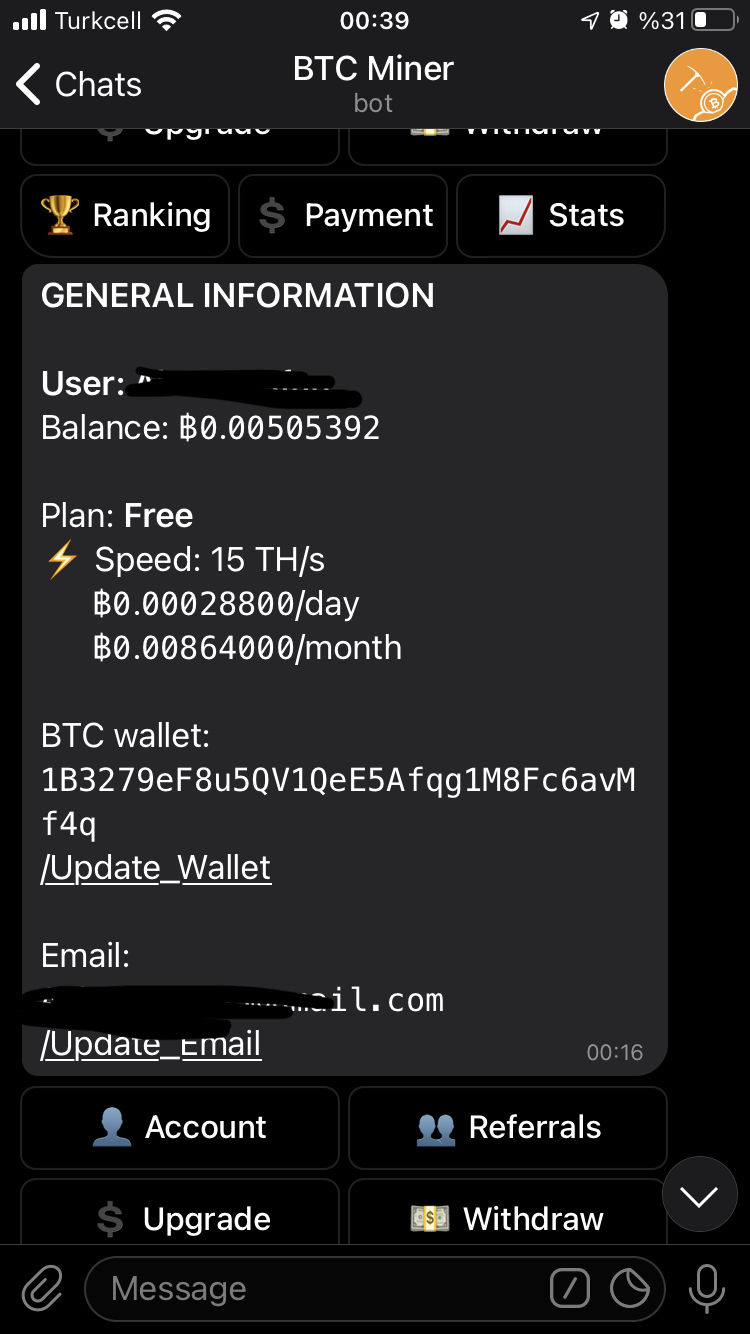
Task: Open BTC Miner bot profile avatar
Action: point(701,85)
